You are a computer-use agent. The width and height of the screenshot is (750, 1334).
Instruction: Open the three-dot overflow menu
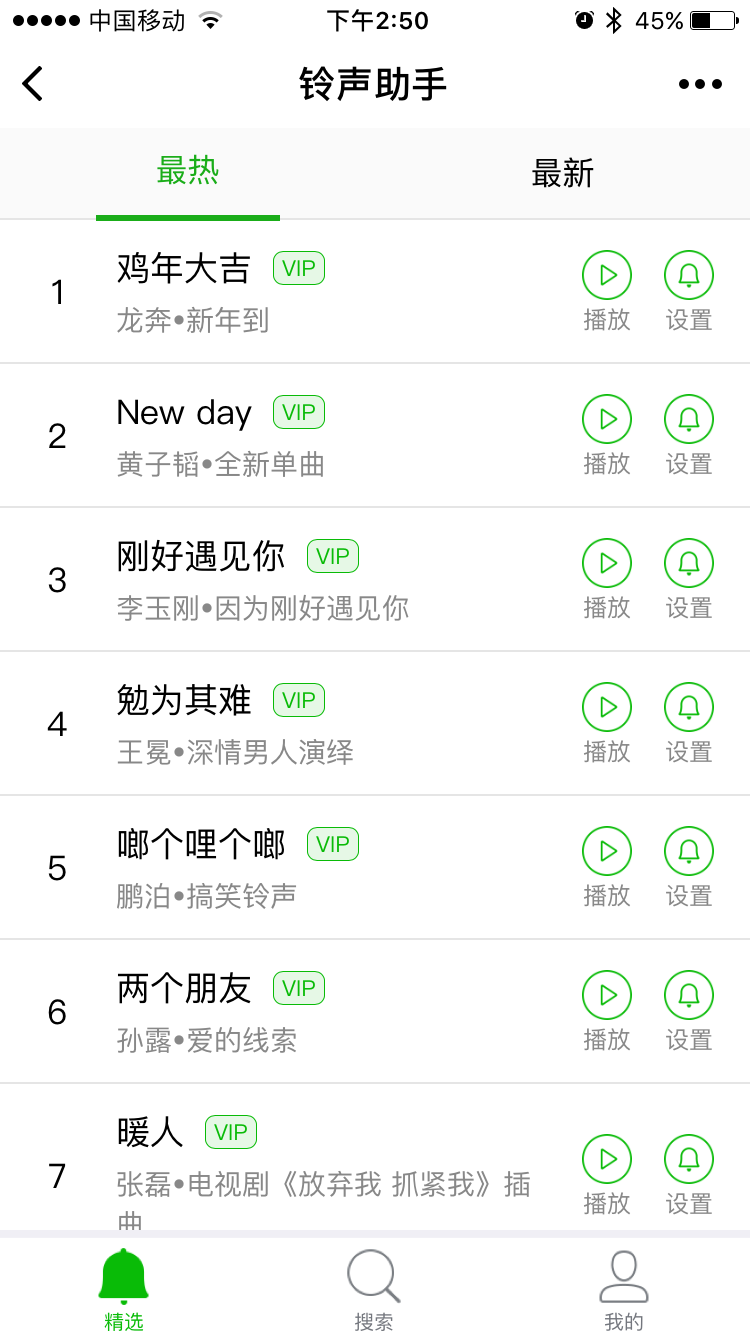point(700,84)
